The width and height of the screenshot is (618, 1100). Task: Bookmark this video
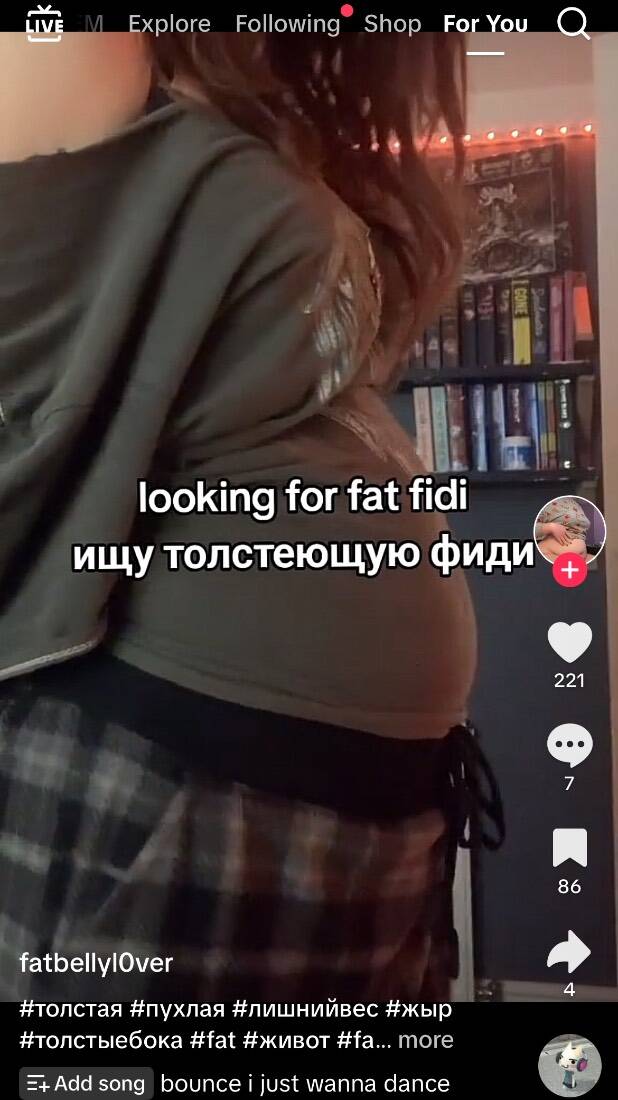[570, 847]
